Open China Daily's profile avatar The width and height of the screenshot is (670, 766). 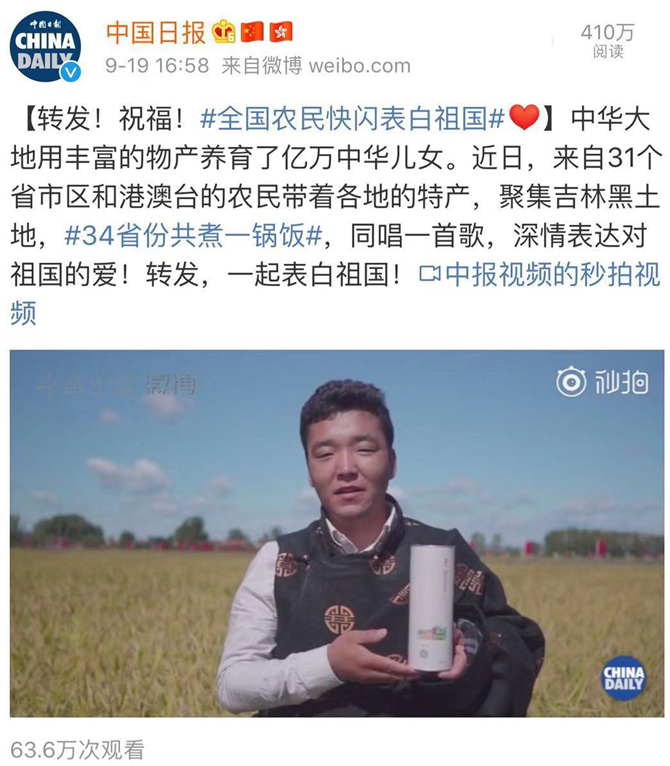pyautogui.click(x=45, y=47)
